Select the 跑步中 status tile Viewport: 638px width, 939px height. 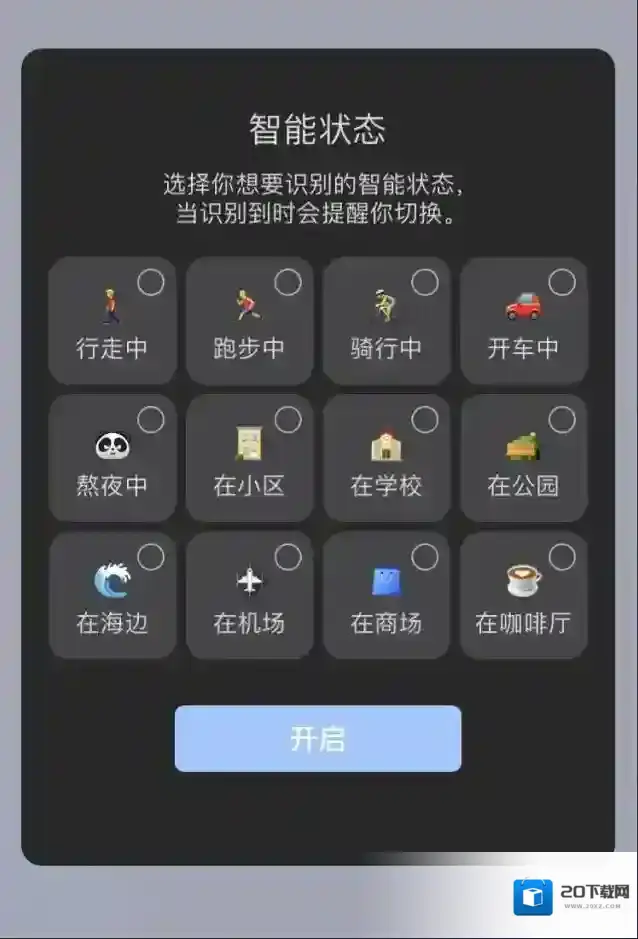click(x=249, y=321)
